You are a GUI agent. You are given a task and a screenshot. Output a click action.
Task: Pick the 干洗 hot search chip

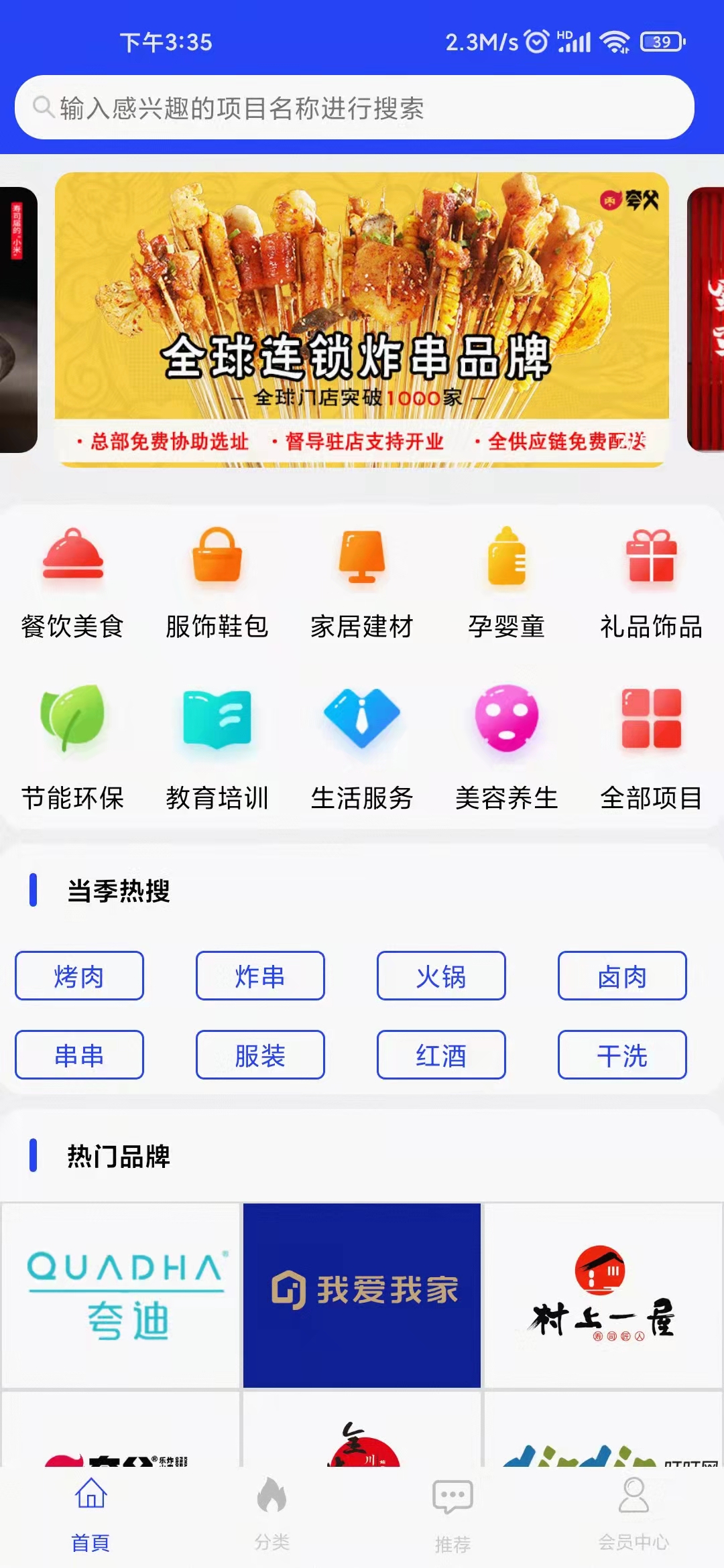(622, 1055)
